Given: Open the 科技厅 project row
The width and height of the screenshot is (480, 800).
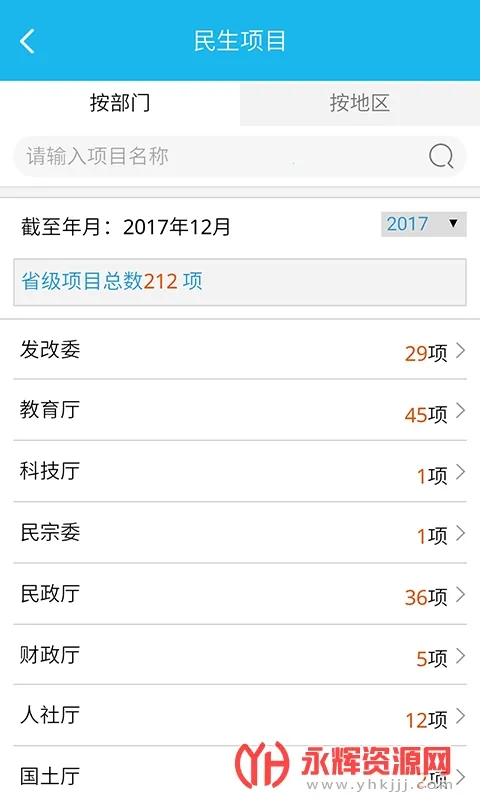Looking at the screenshot, I should (x=240, y=471).
